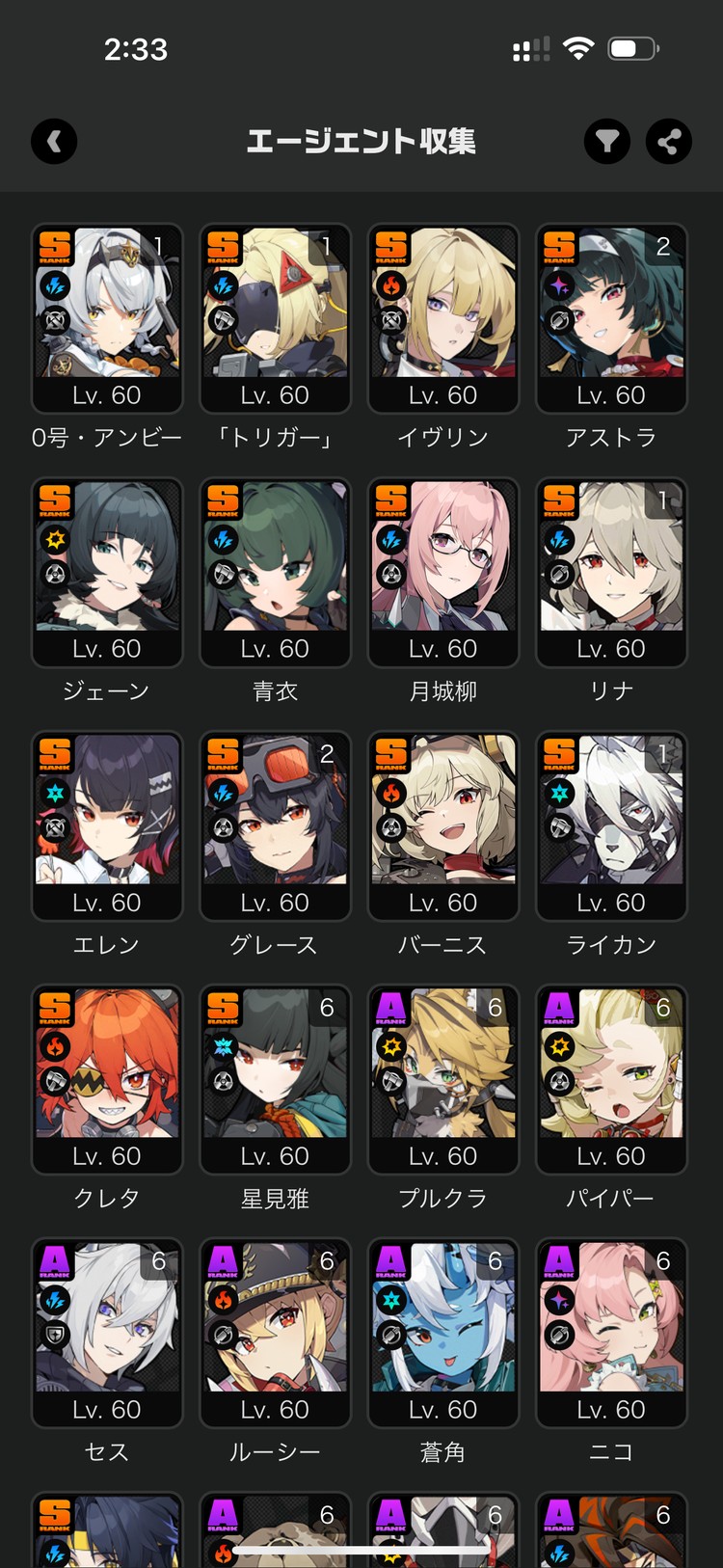
Task: View イヴリン agent details
Action: 442,318
